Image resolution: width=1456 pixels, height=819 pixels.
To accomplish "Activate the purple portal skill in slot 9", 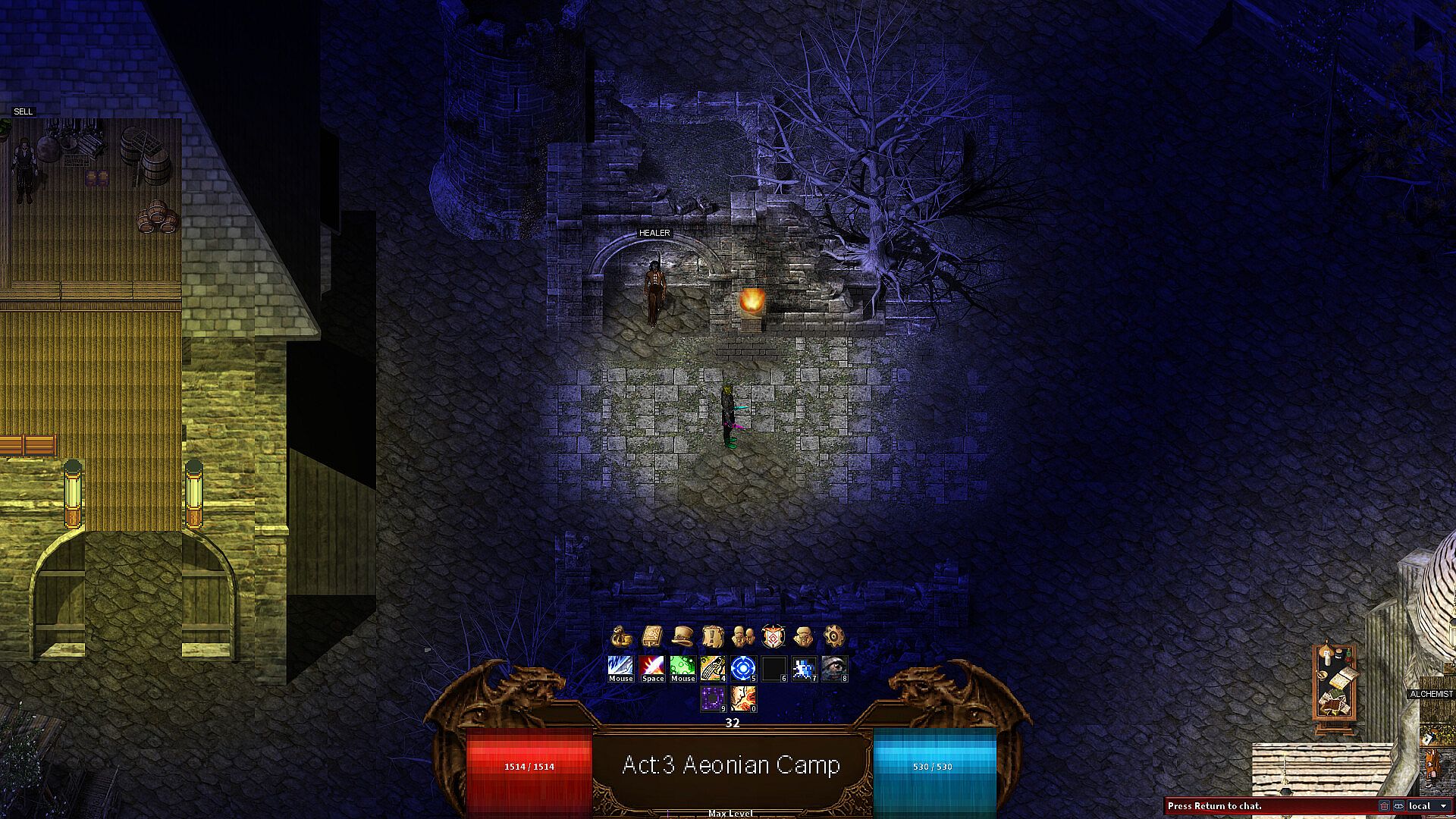I will click(x=712, y=698).
